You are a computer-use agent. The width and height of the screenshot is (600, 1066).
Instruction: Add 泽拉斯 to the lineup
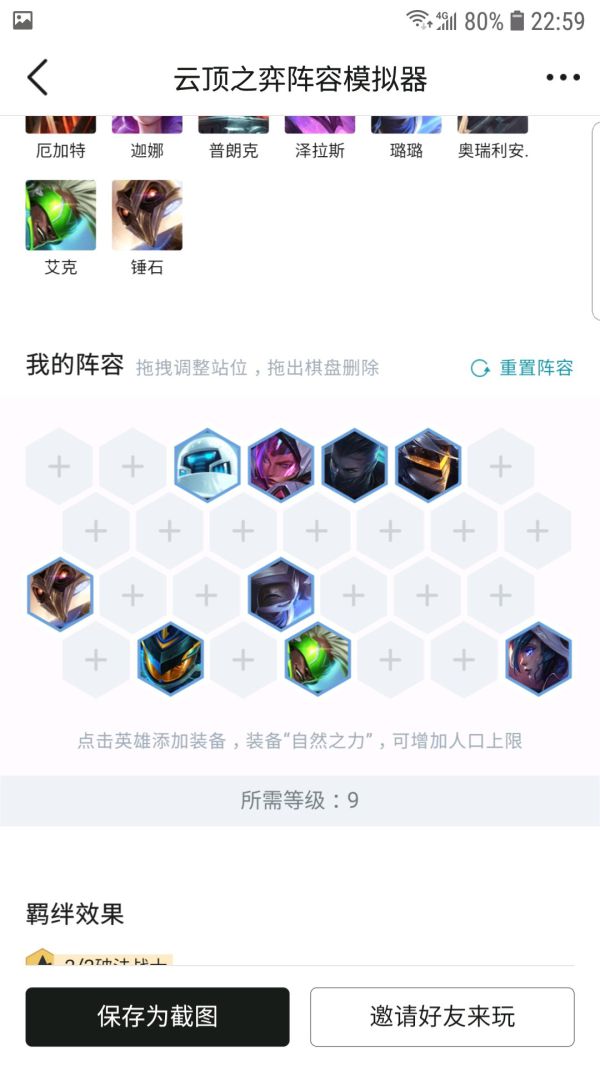320,136
